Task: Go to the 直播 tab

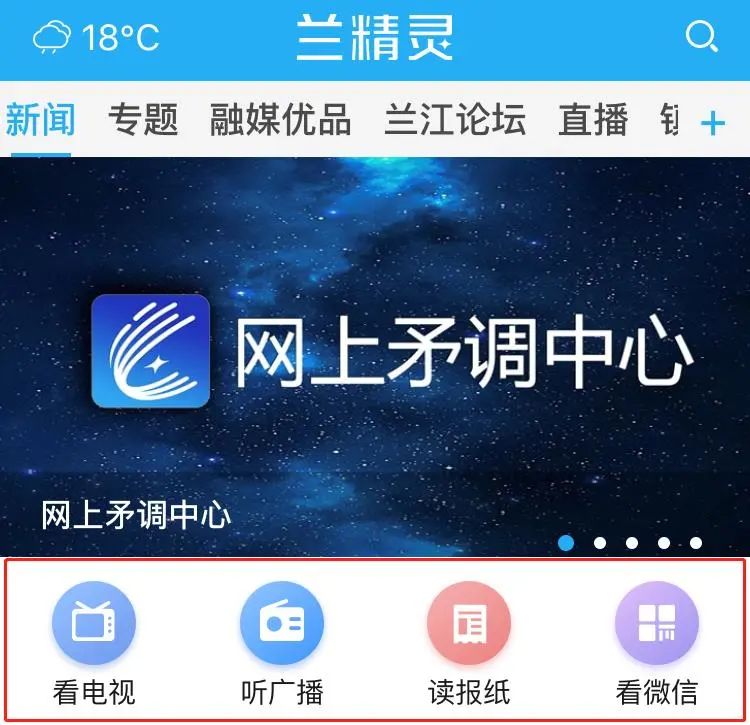Action: [x=593, y=120]
